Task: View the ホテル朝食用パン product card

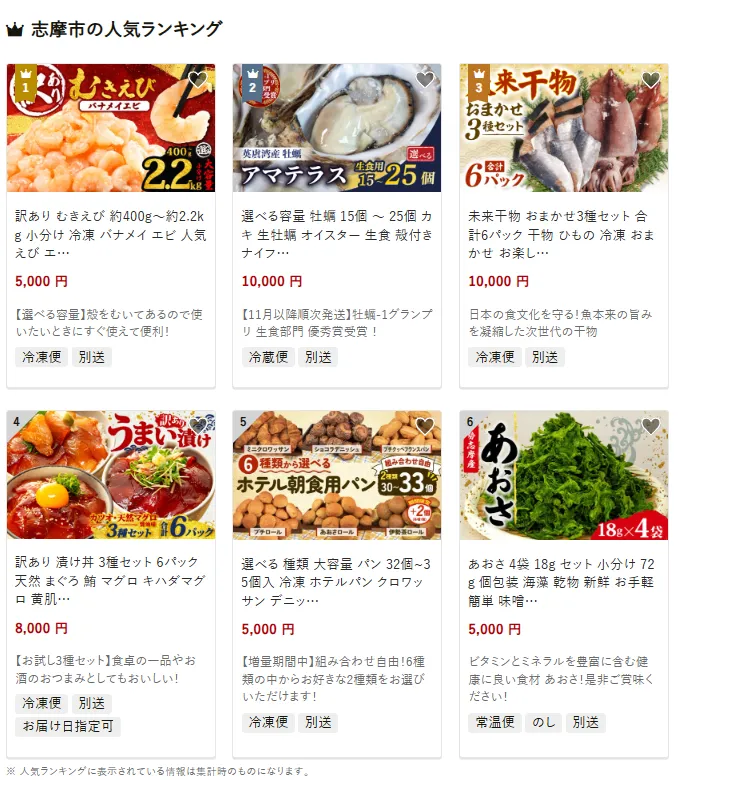Action: tap(337, 579)
